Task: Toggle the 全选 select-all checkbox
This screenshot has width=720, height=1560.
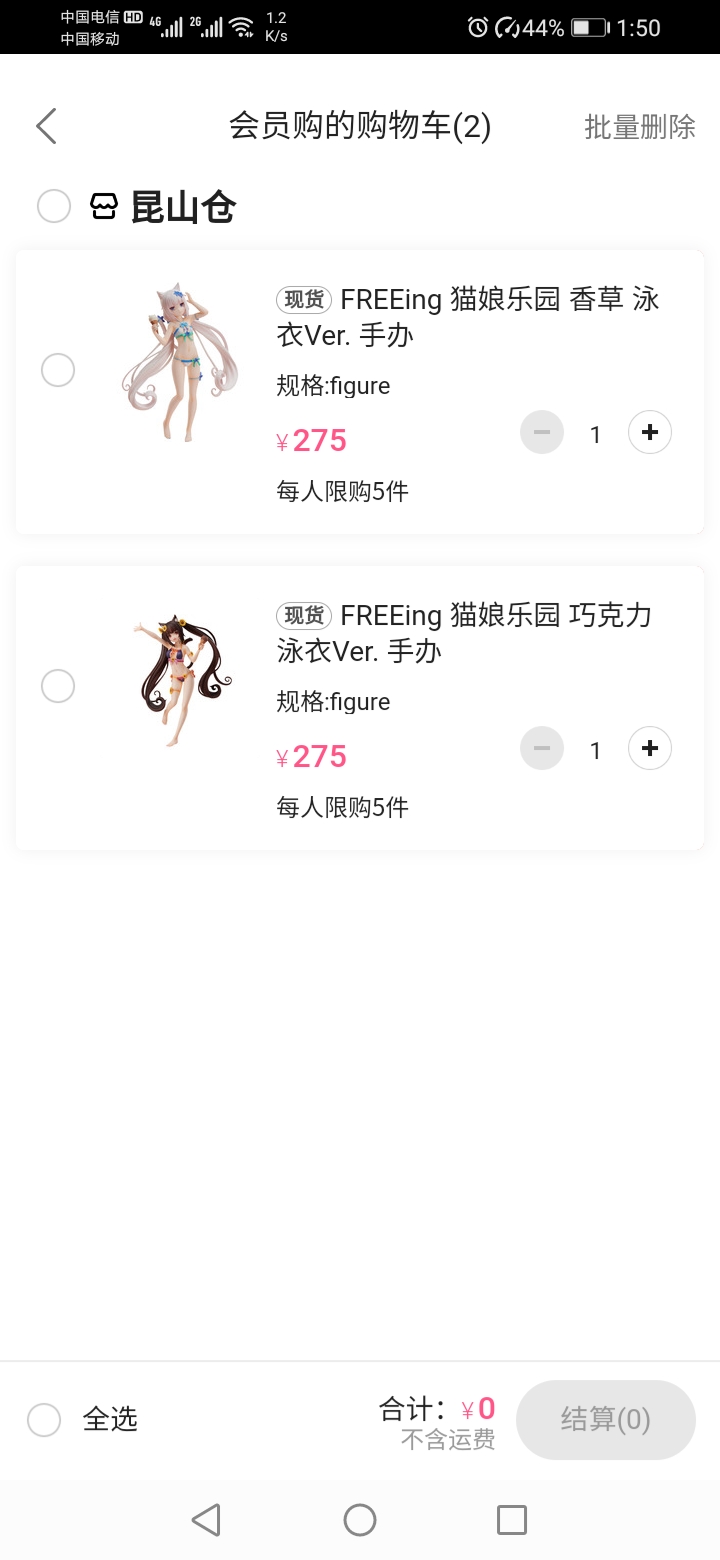Action: coord(44,1420)
